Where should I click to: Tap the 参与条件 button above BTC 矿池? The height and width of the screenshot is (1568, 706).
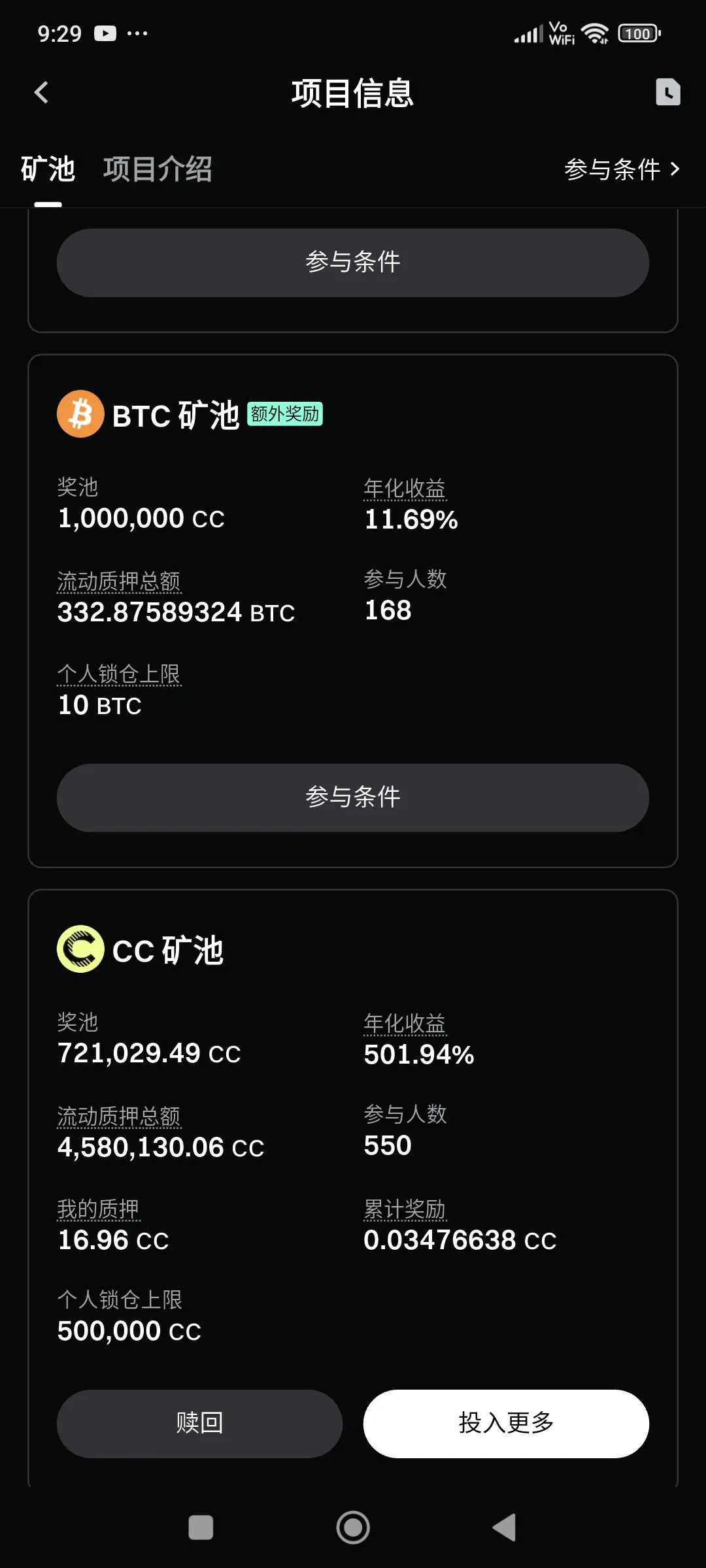pyautogui.click(x=353, y=263)
